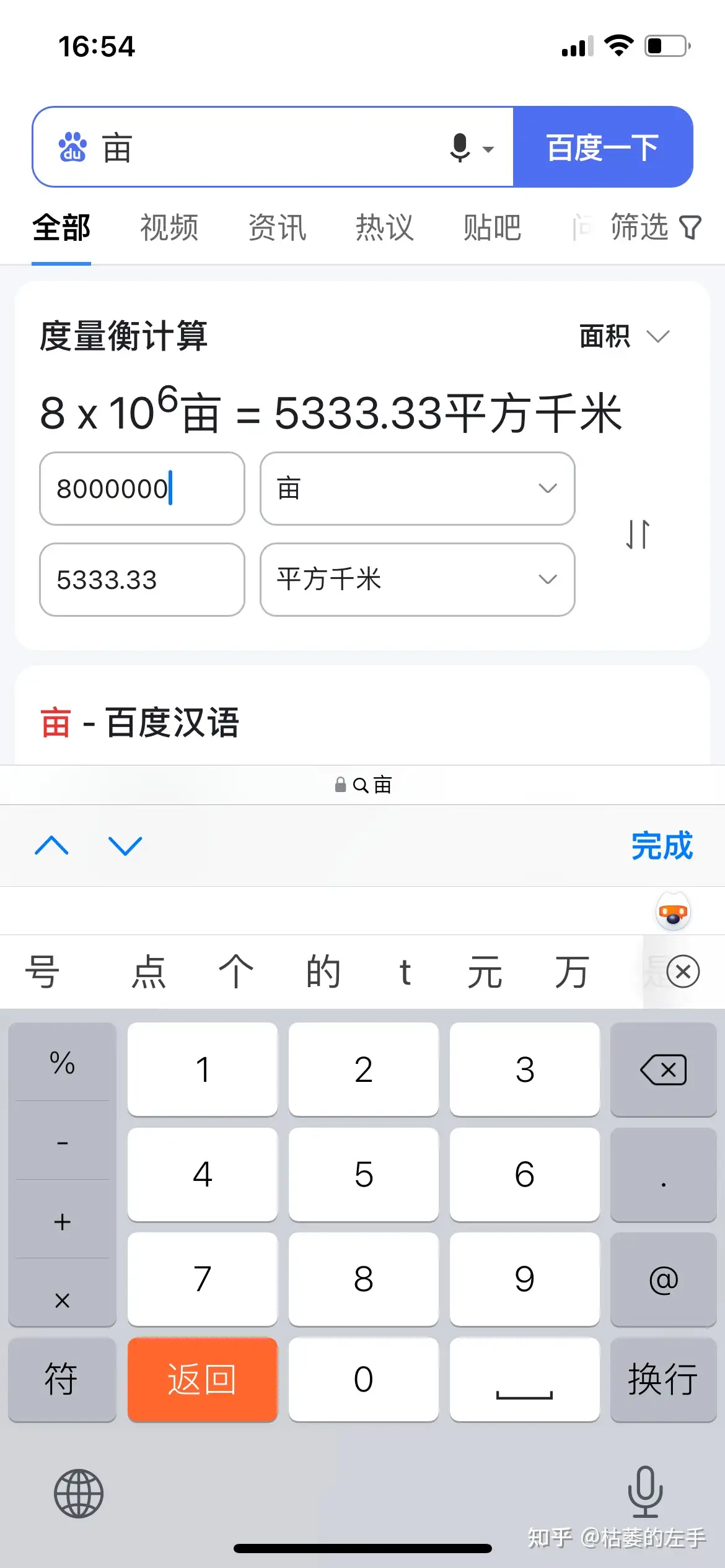Close the keyboard suggestion bar

[x=683, y=972]
